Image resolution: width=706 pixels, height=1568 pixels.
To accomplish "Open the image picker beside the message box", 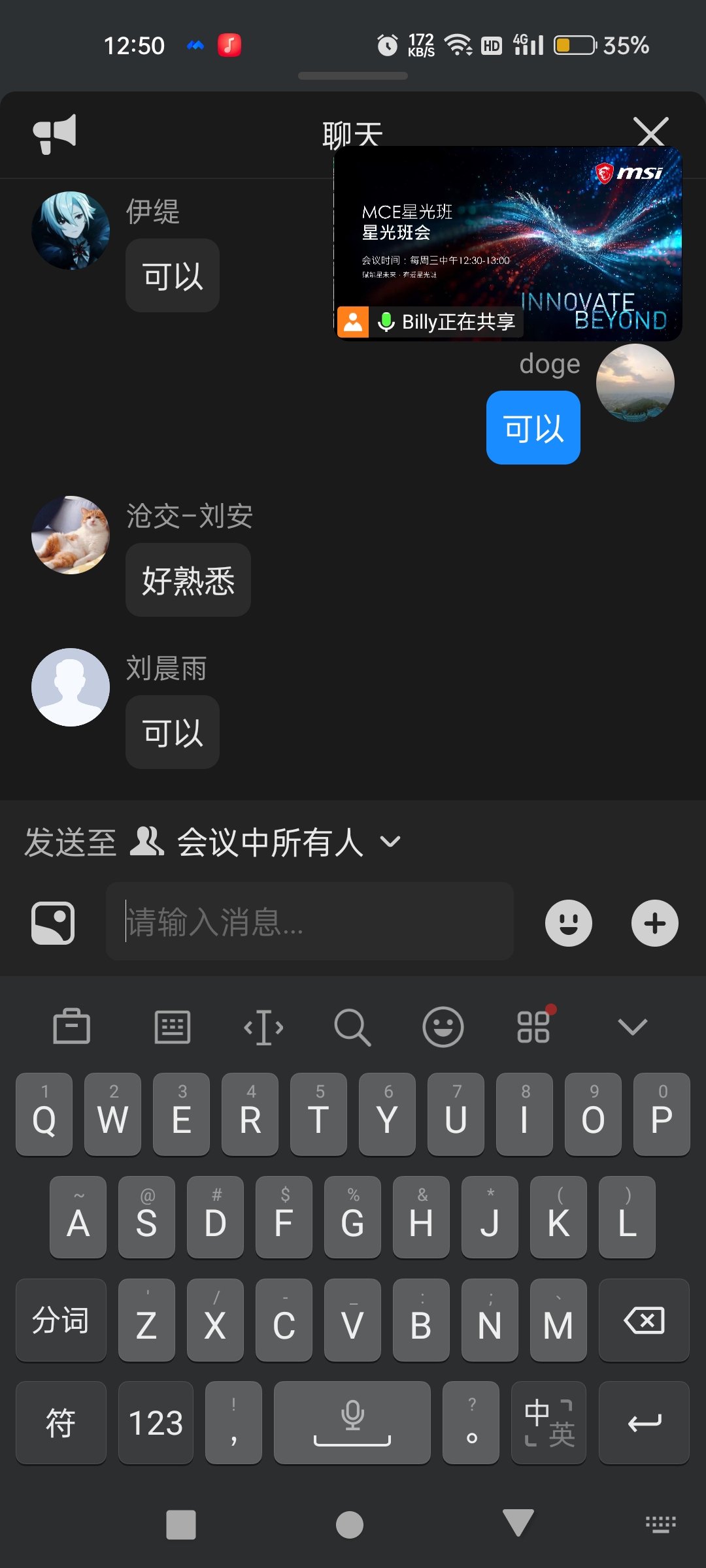I will pos(52,922).
